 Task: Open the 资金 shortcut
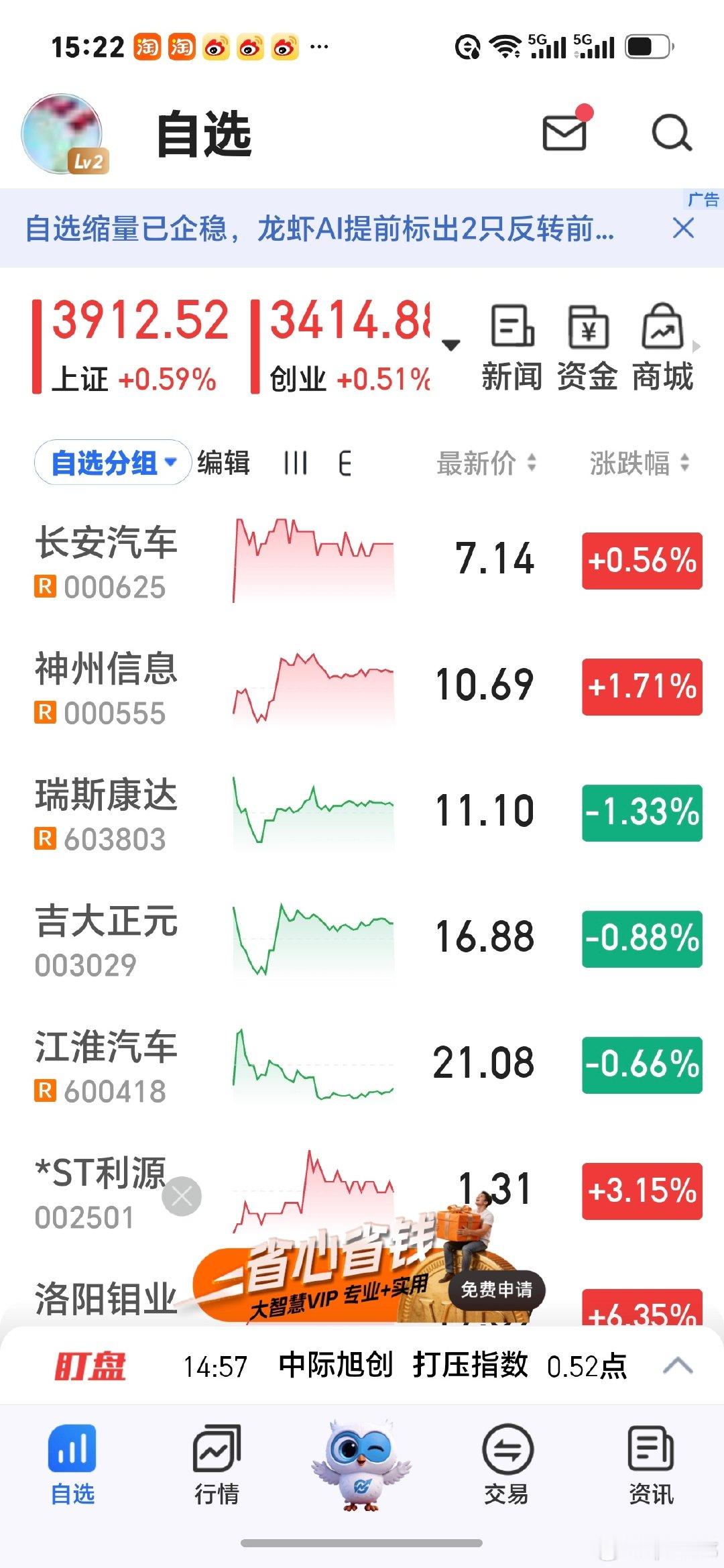(587, 349)
